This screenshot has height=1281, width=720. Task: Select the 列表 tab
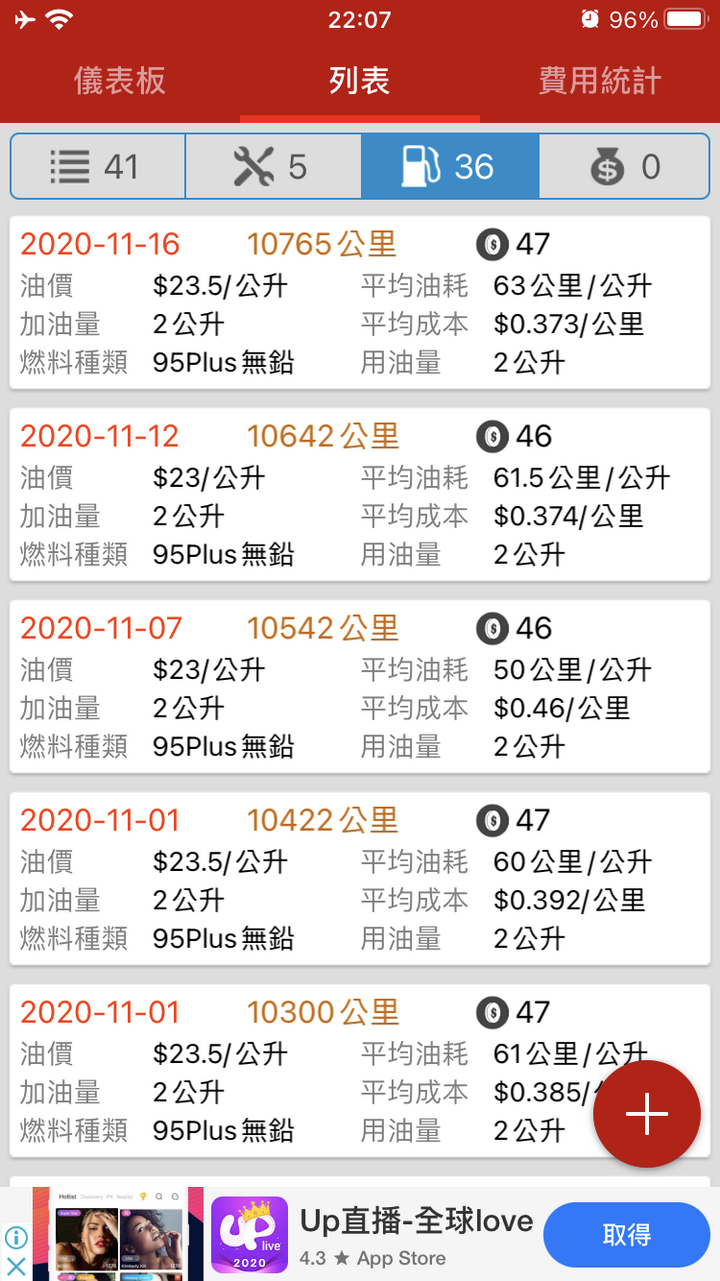[x=360, y=81]
